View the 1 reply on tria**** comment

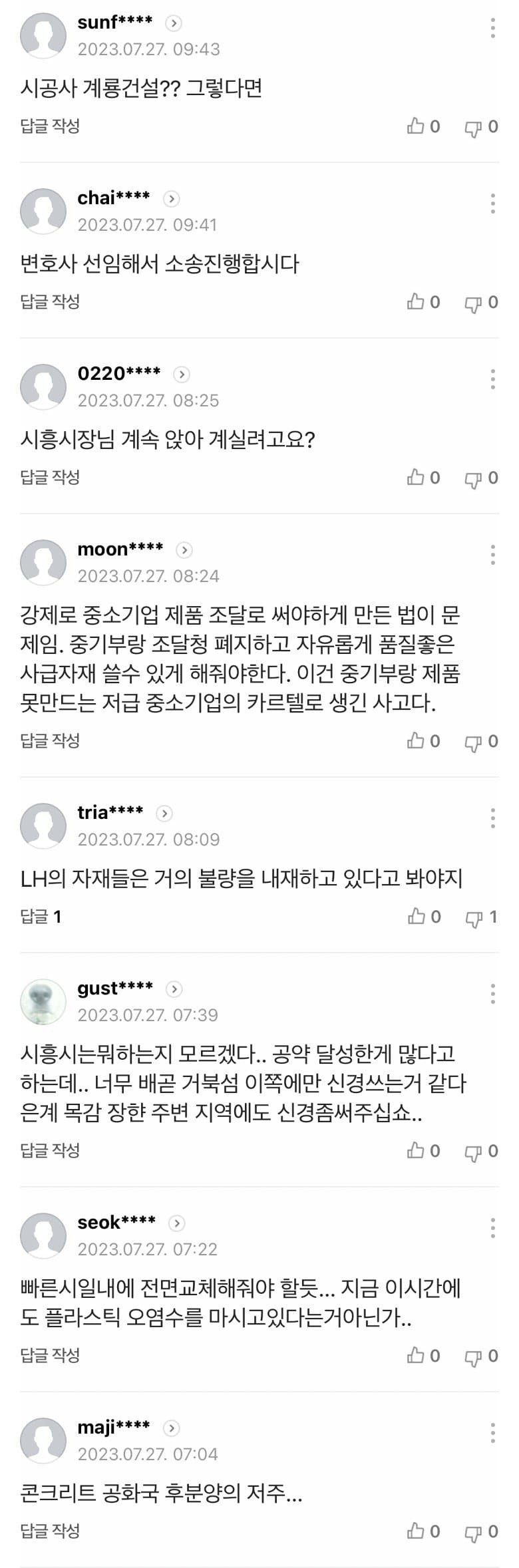pyautogui.click(x=41, y=916)
